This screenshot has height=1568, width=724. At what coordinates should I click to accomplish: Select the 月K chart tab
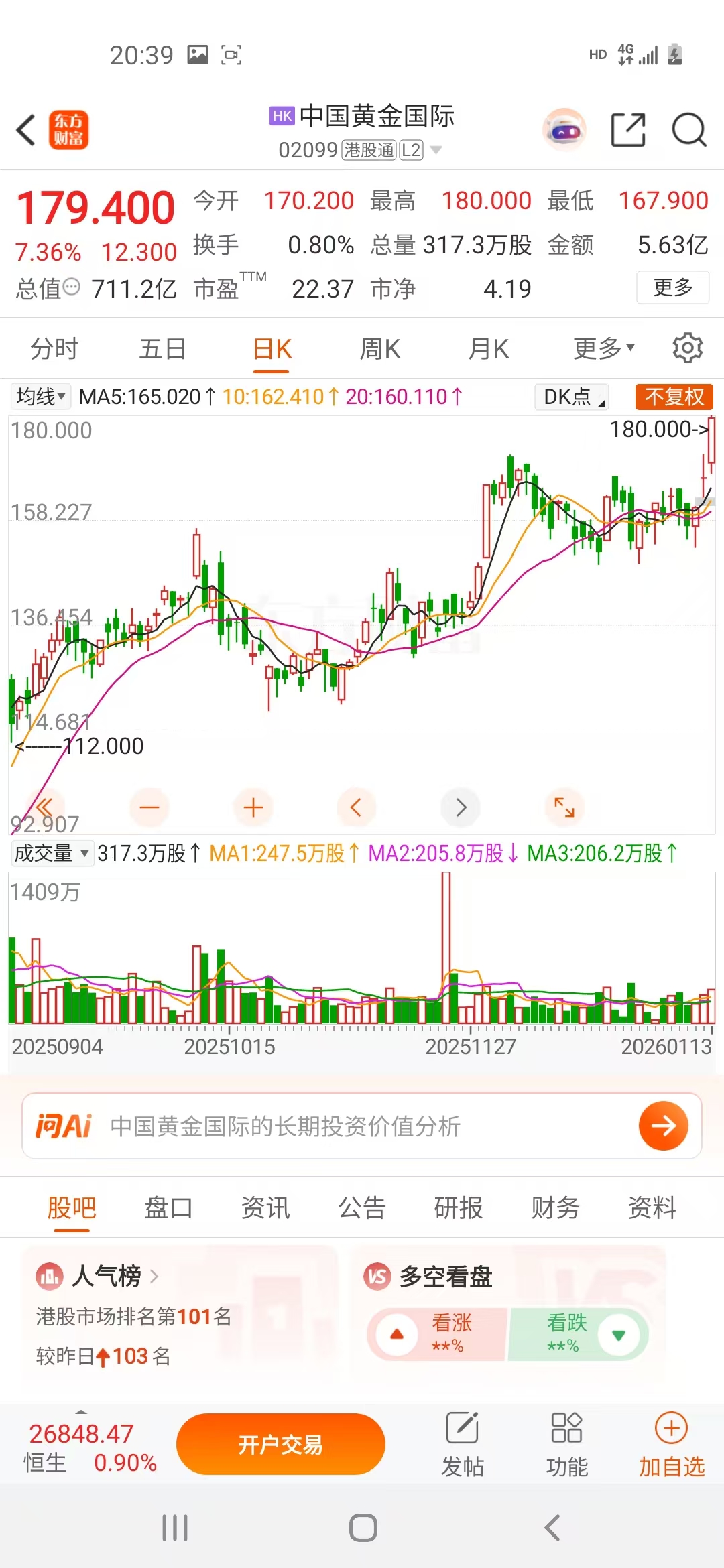coord(489,349)
